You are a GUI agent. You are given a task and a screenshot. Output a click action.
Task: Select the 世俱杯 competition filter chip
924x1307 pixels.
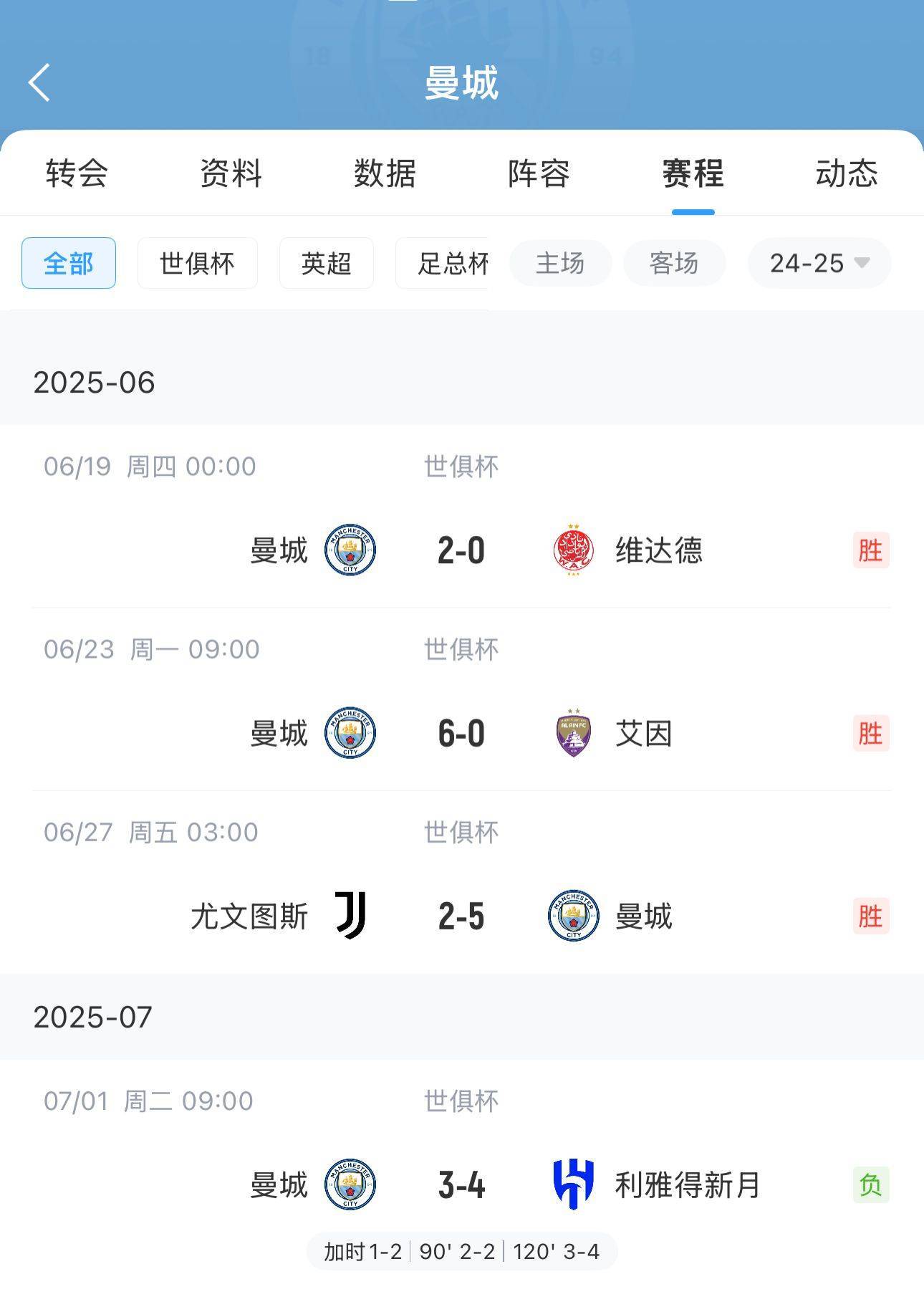coord(197,263)
